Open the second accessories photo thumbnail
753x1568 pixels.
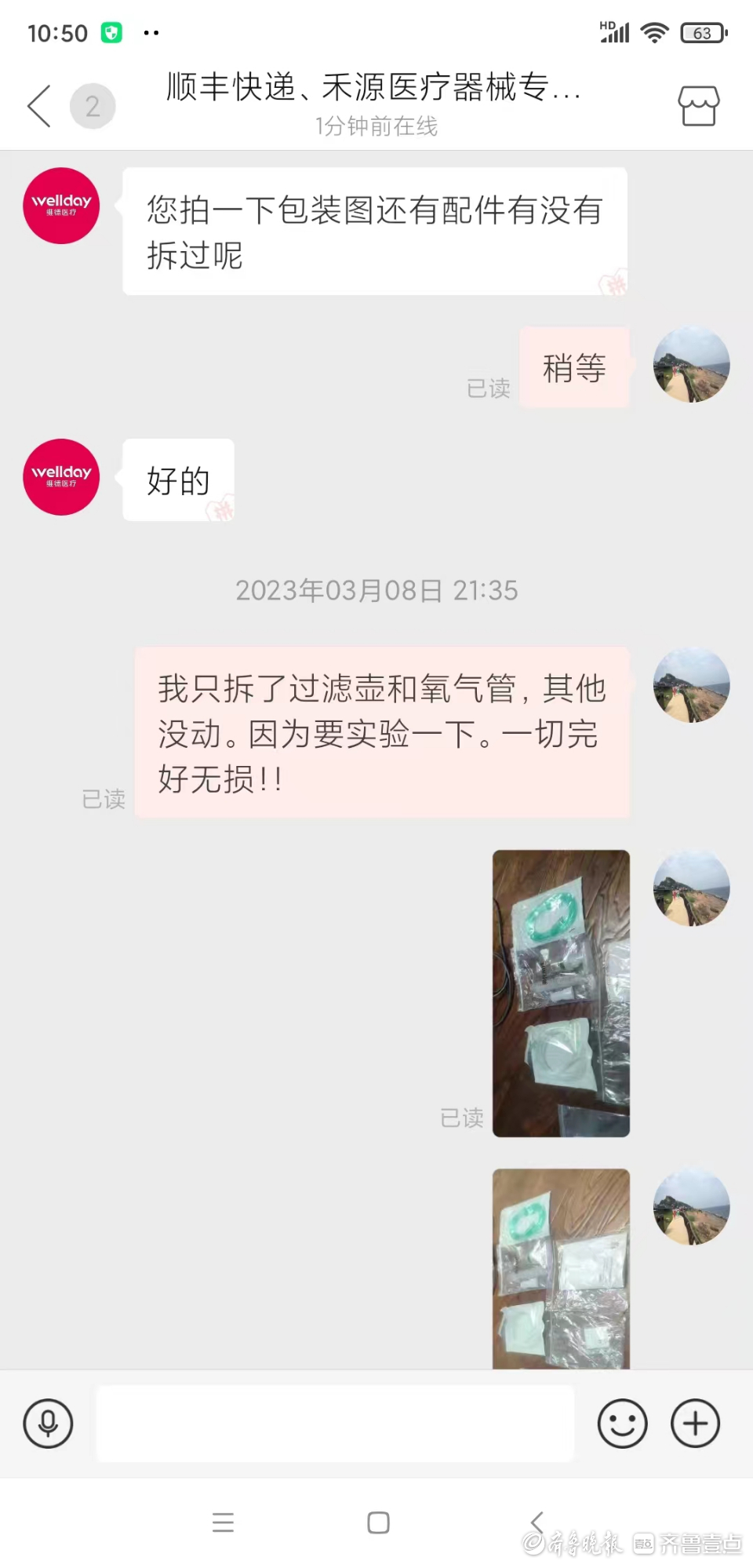click(560, 1267)
